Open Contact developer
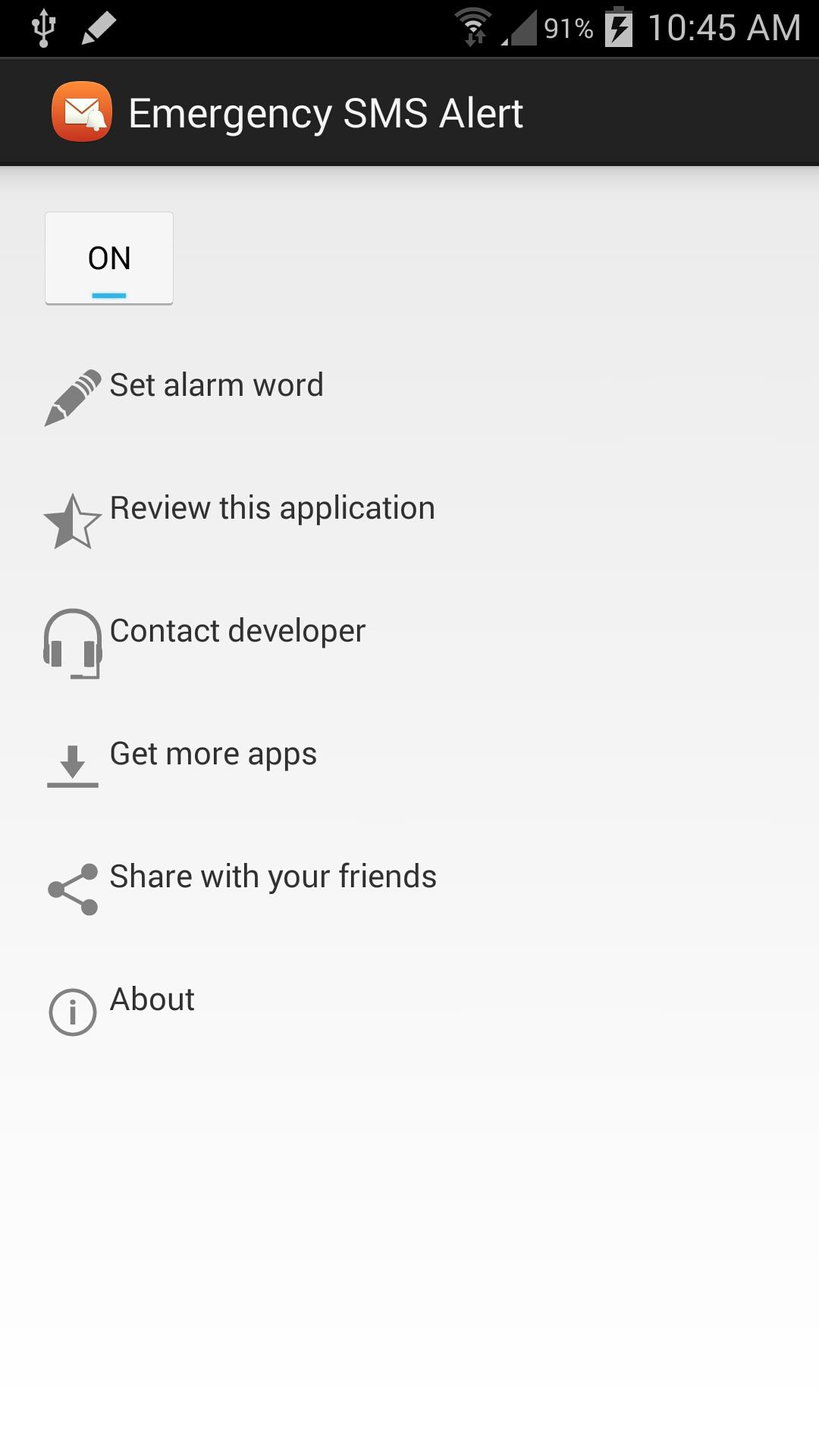This screenshot has width=819, height=1456. point(237,631)
